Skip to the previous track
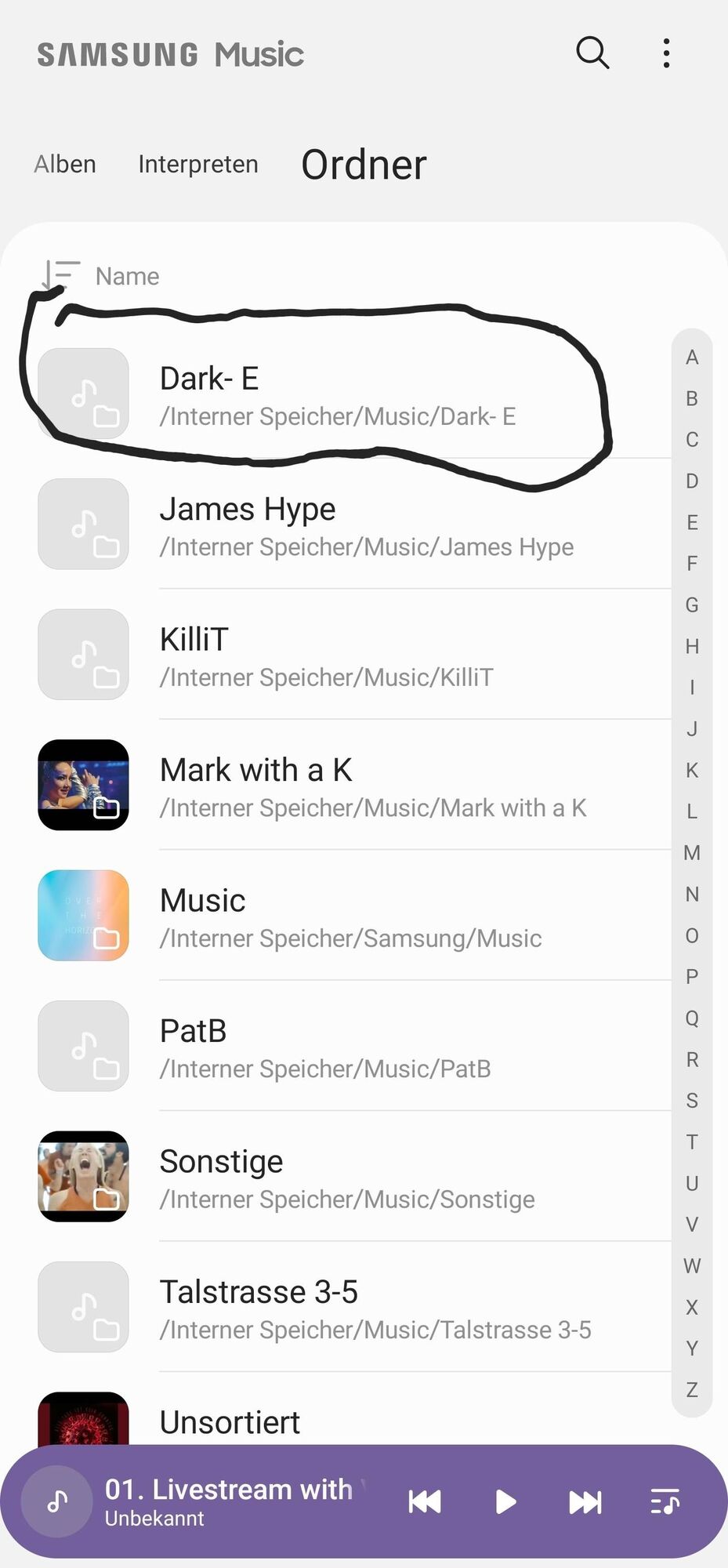Viewport: 728px width, 1568px height. tap(425, 1502)
